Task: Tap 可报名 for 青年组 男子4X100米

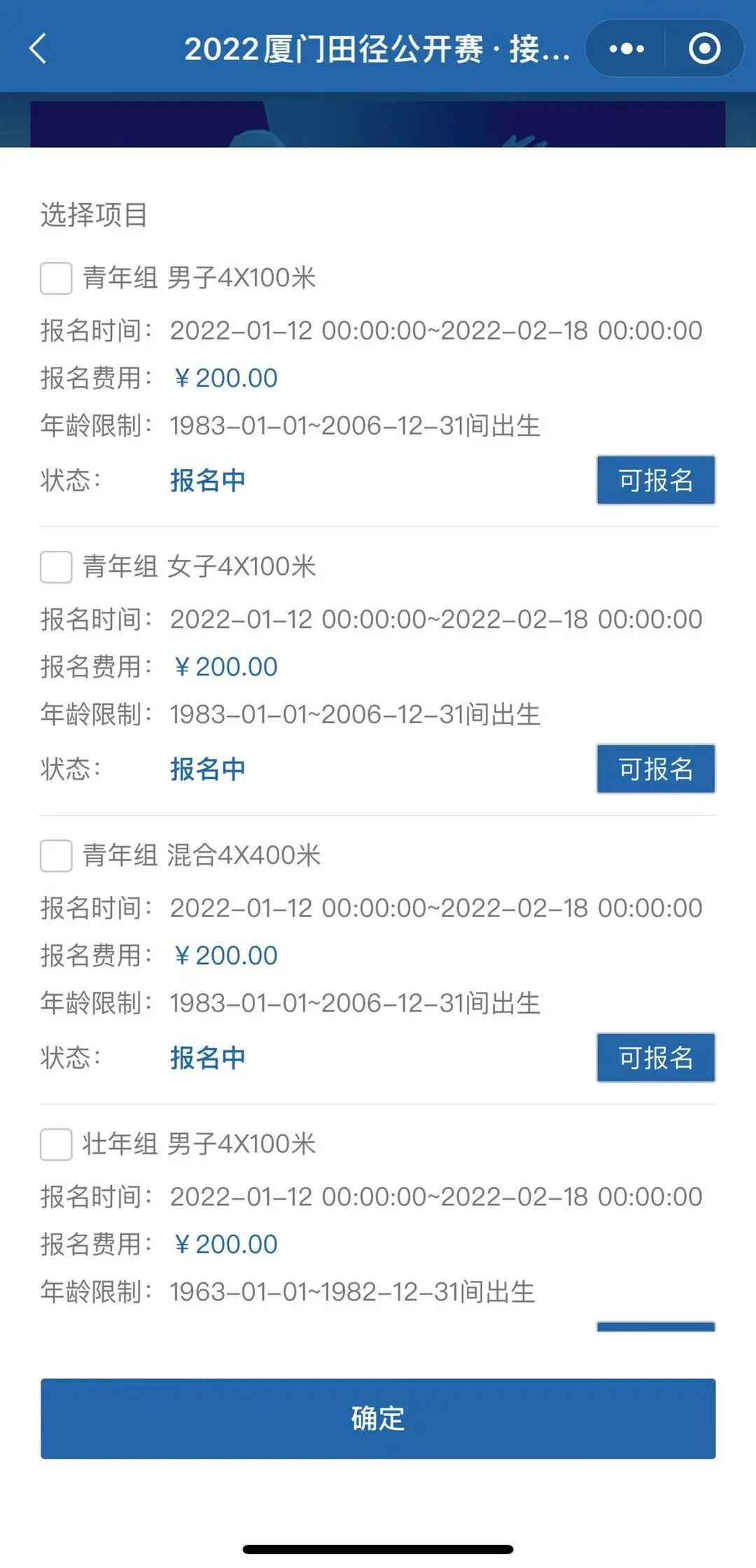Action: (x=655, y=480)
